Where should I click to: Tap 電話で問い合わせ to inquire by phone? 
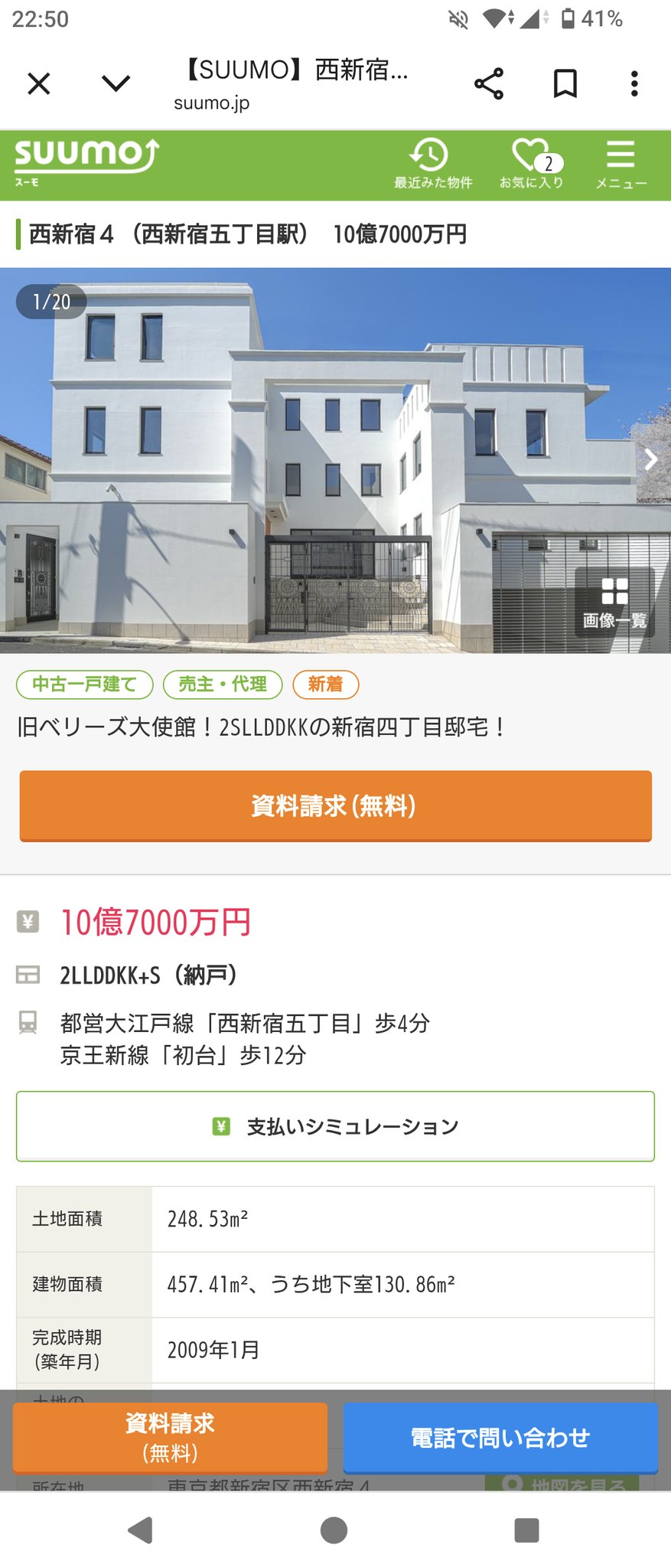(500, 1437)
